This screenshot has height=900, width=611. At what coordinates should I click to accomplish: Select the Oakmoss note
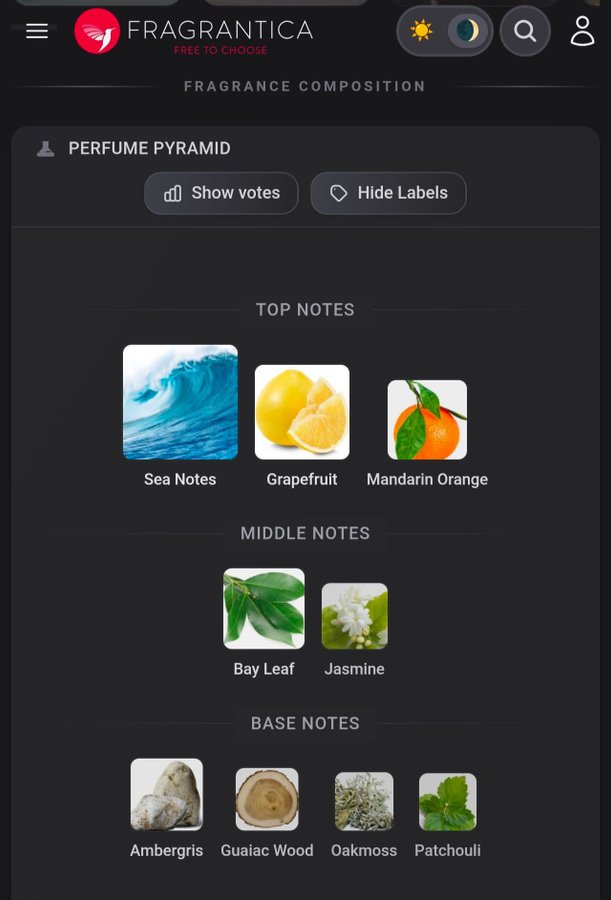364,801
